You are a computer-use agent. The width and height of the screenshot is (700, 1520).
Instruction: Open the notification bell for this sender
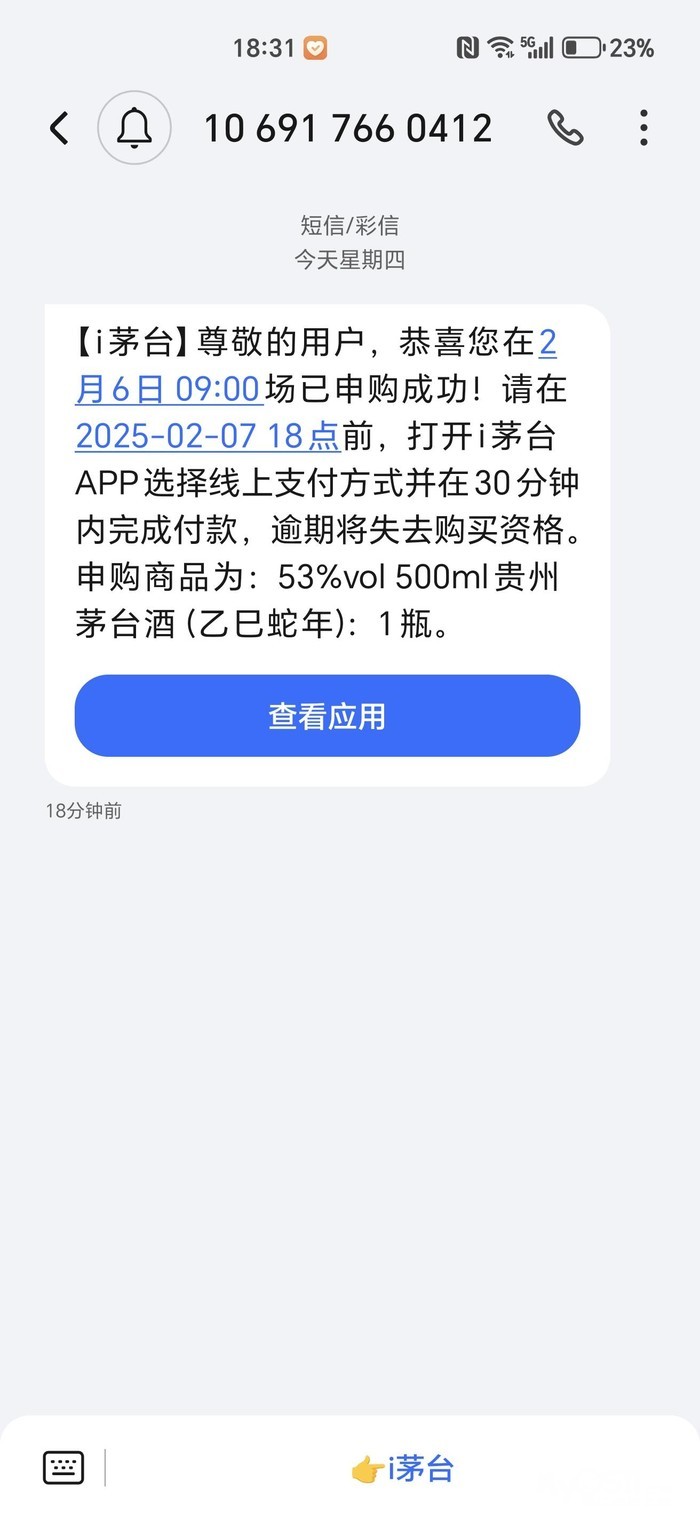point(134,128)
